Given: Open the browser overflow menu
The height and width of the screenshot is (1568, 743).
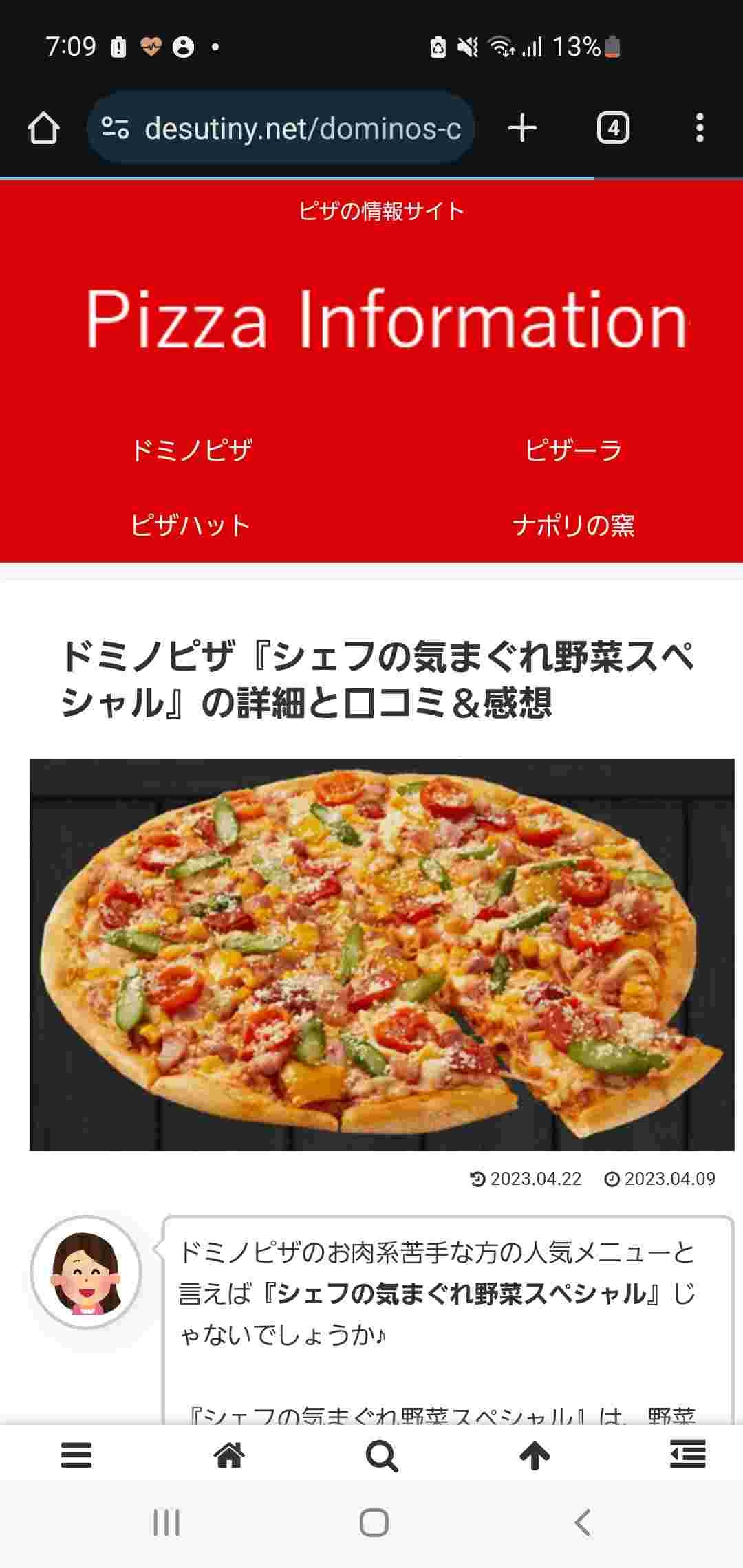Looking at the screenshot, I should click(700, 128).
